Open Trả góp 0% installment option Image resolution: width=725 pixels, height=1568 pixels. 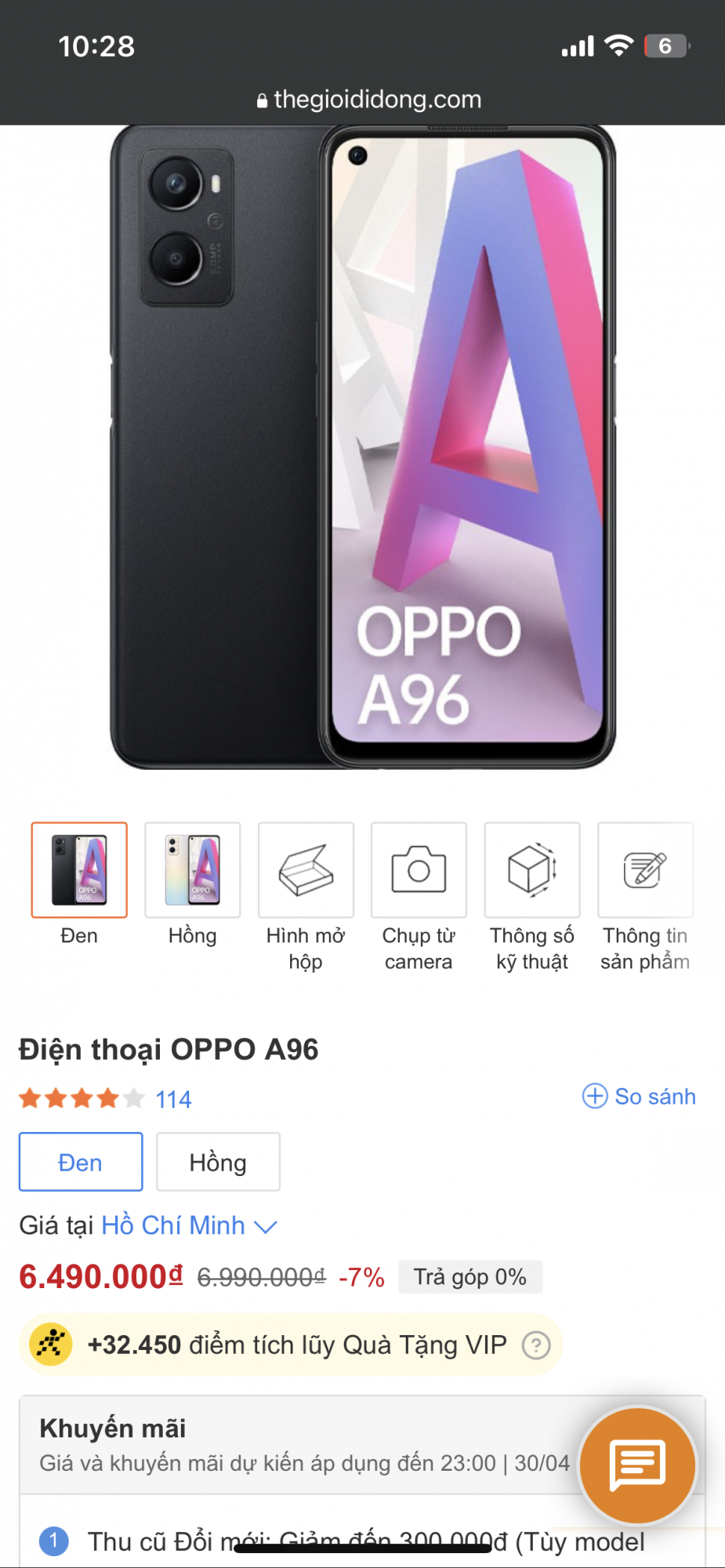click(x=470, y=1277)
